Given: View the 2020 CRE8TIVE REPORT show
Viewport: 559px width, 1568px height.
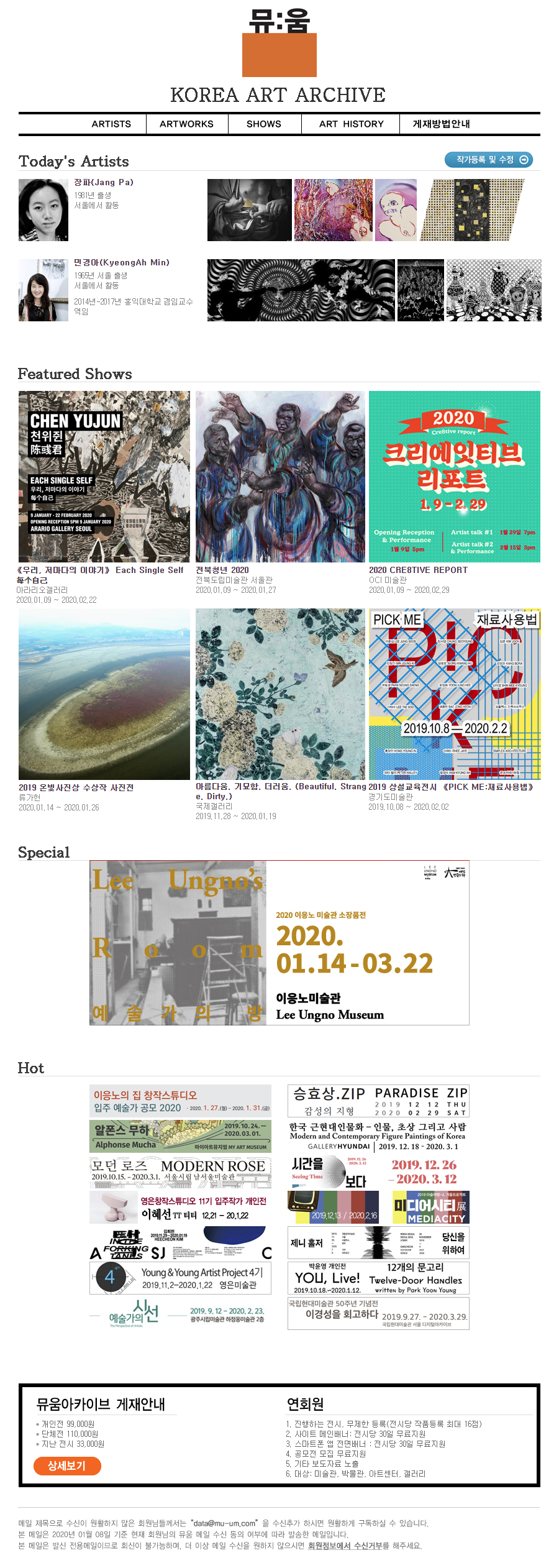Looking at the screenshot, I should pos(454,477).
